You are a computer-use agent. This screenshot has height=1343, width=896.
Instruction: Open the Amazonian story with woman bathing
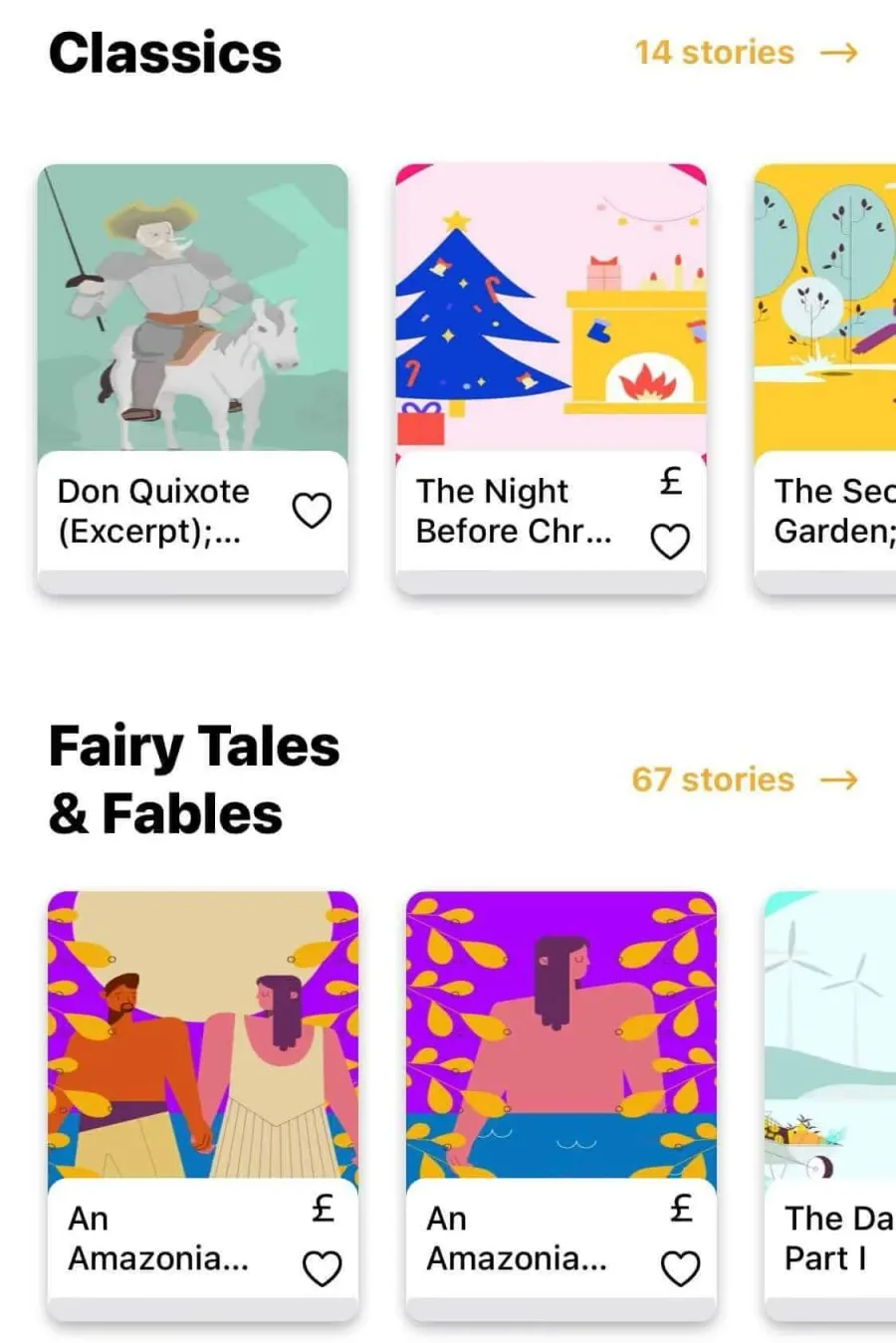[561, 1107]
